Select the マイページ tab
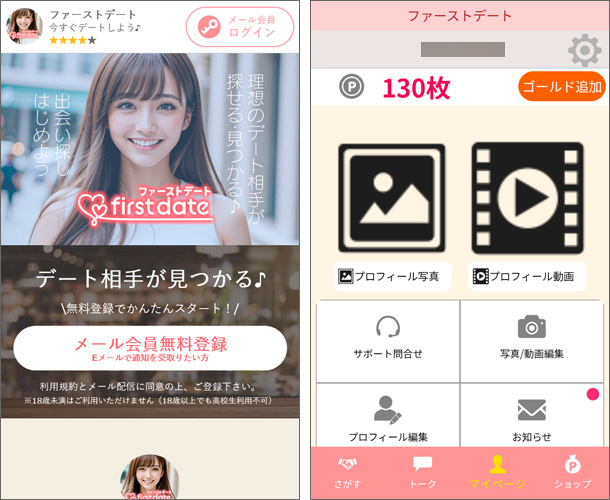This screenshot has width=610, height=500. coord(497,473)
